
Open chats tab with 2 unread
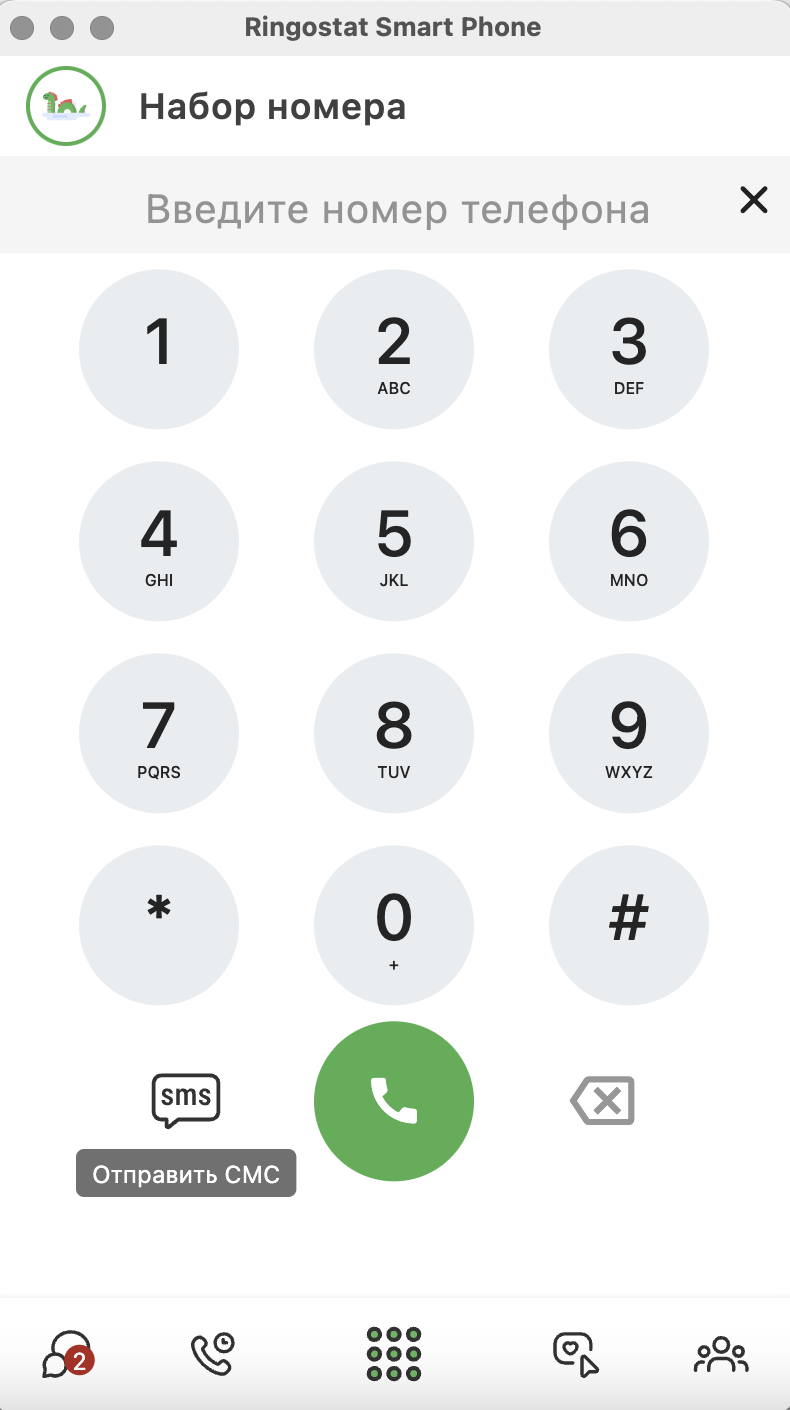[x=67, y=1355]
